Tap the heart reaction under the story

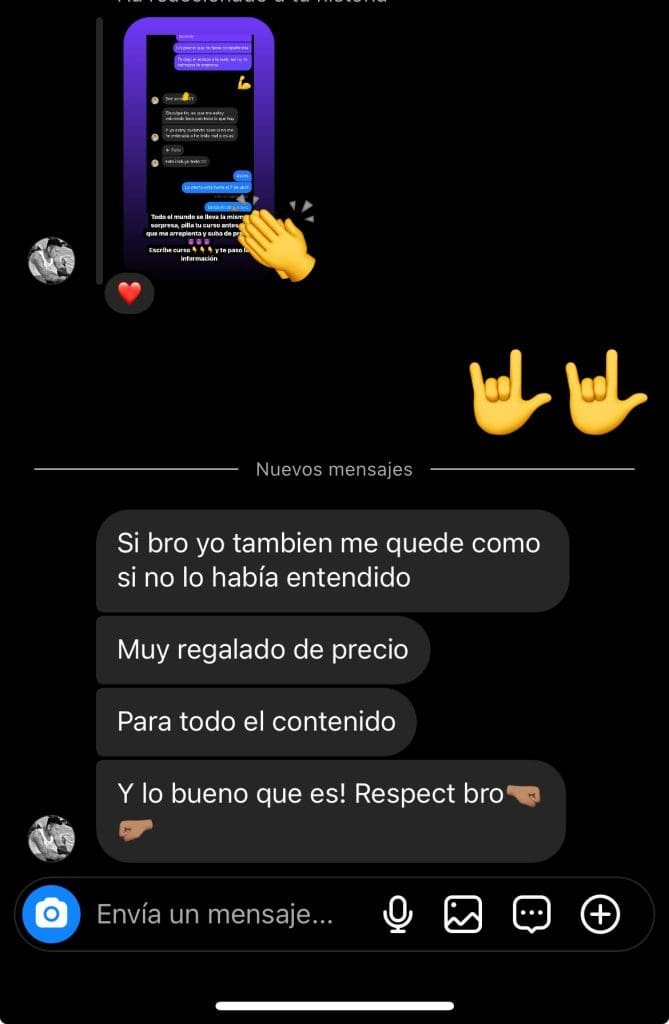[x=130, y=293]
